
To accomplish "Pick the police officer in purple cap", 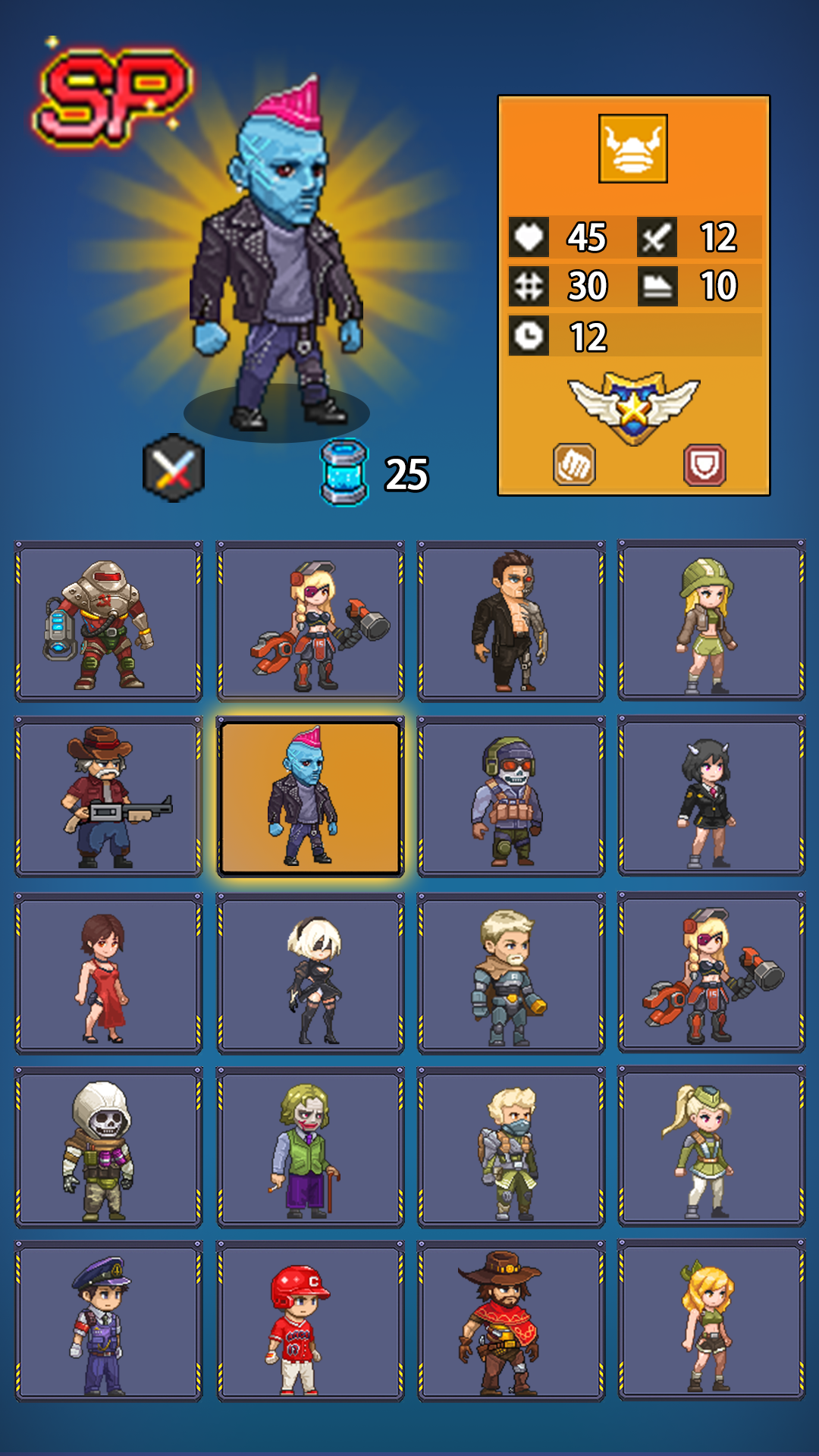I will coord(108,1322).
